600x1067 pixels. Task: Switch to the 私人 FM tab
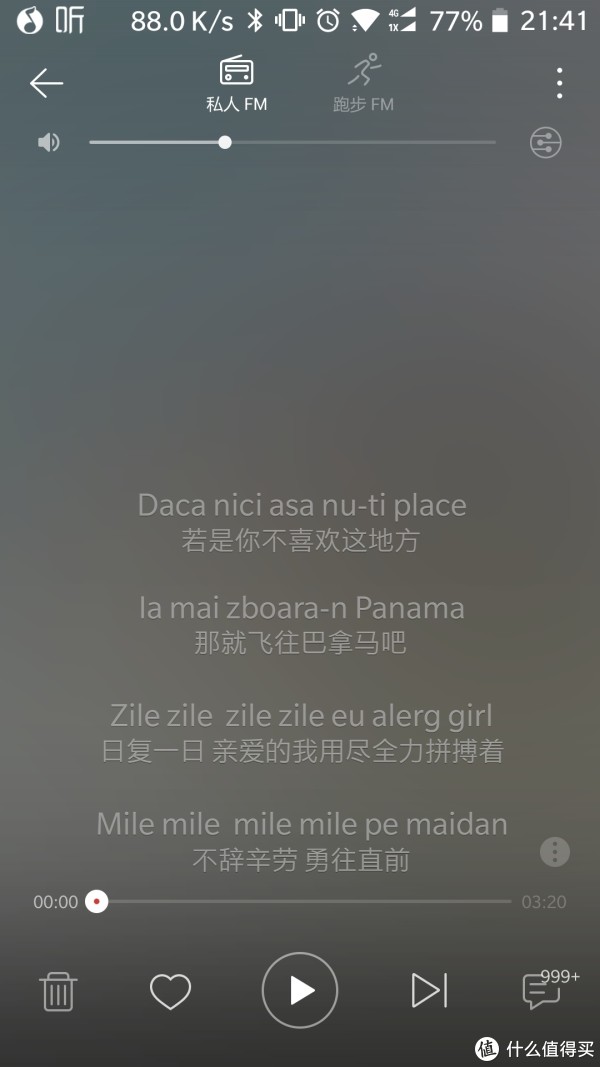tap(237, 83)
